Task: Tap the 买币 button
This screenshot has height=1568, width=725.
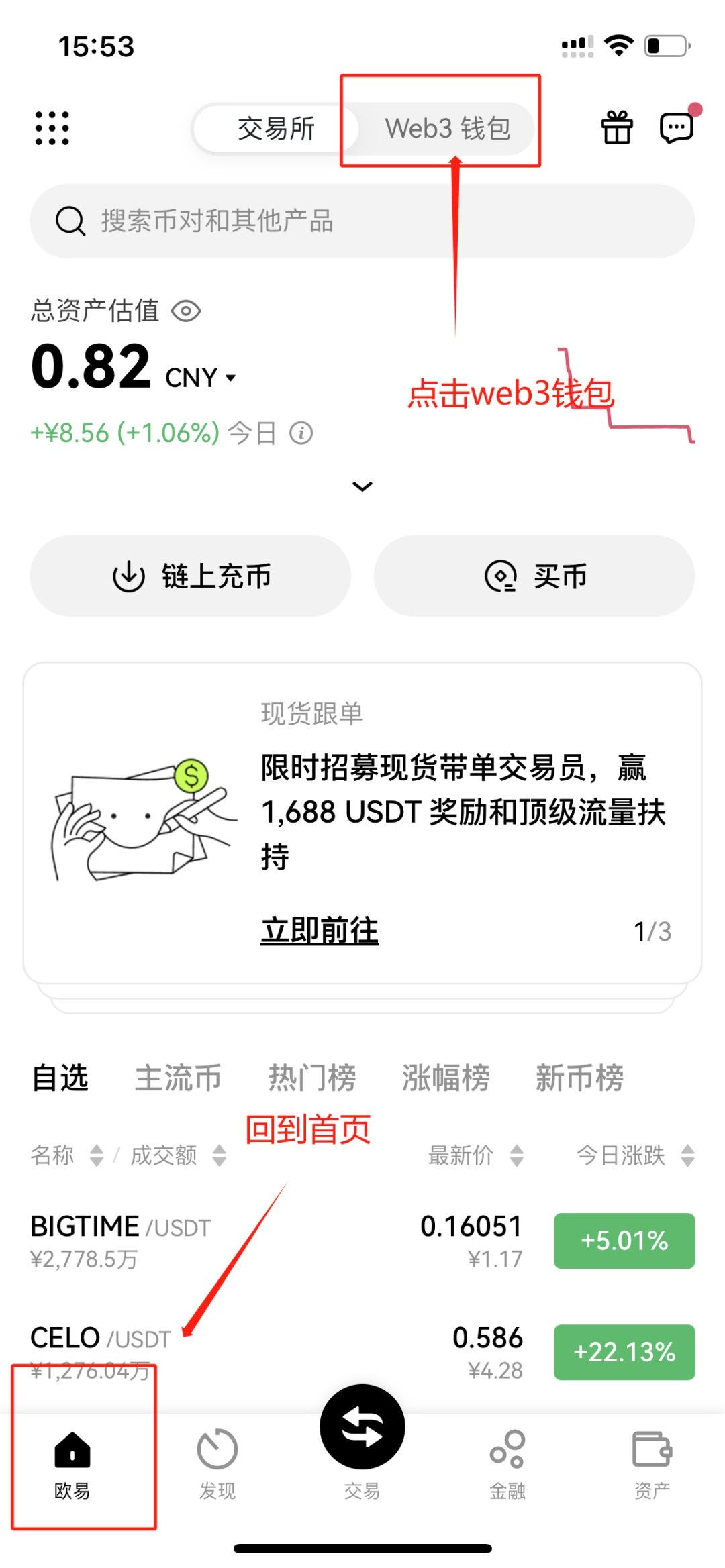Action: [534, 576]
